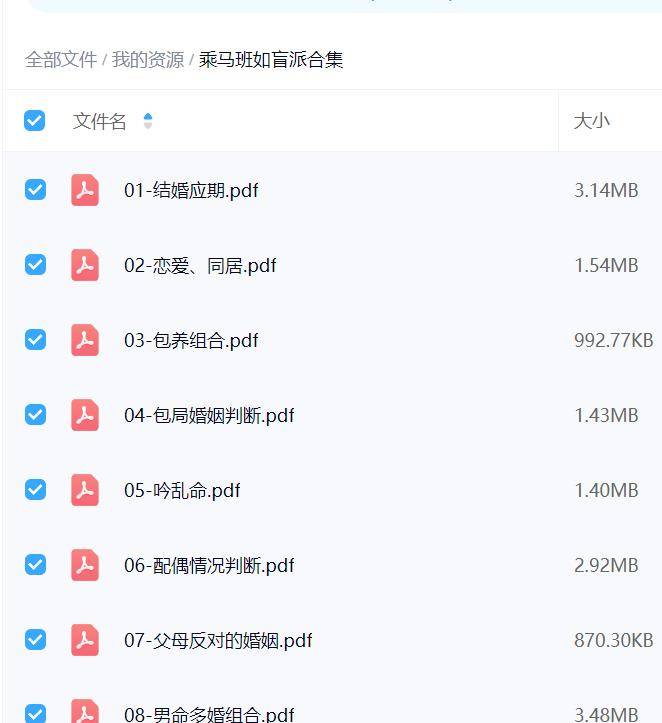Viewport: 662px width, 723px height.
Task: Uncheck the 01-结婚应期.pdf checkbox
Action: point(35,190)
